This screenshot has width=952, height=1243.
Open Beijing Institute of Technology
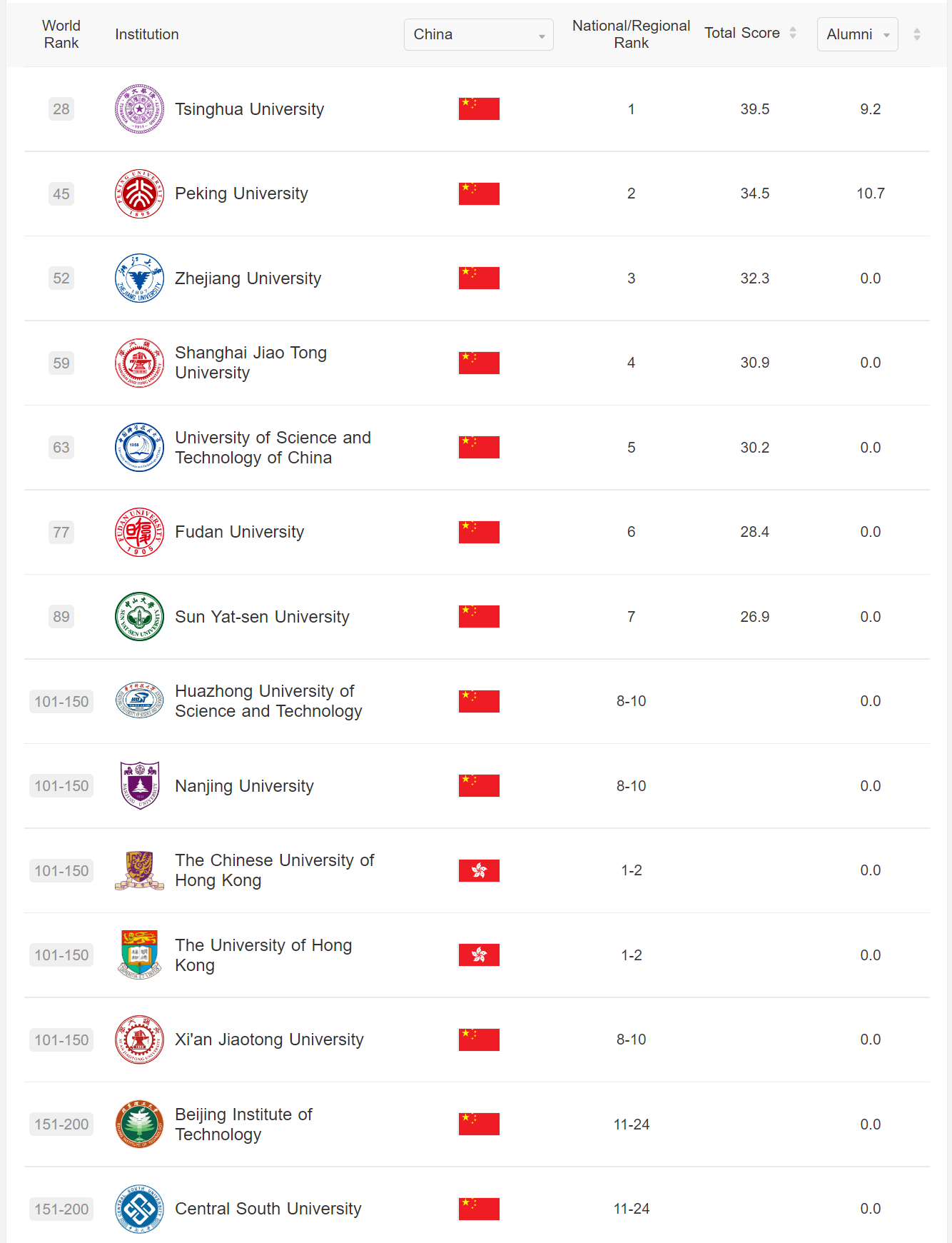(243, 1124)
